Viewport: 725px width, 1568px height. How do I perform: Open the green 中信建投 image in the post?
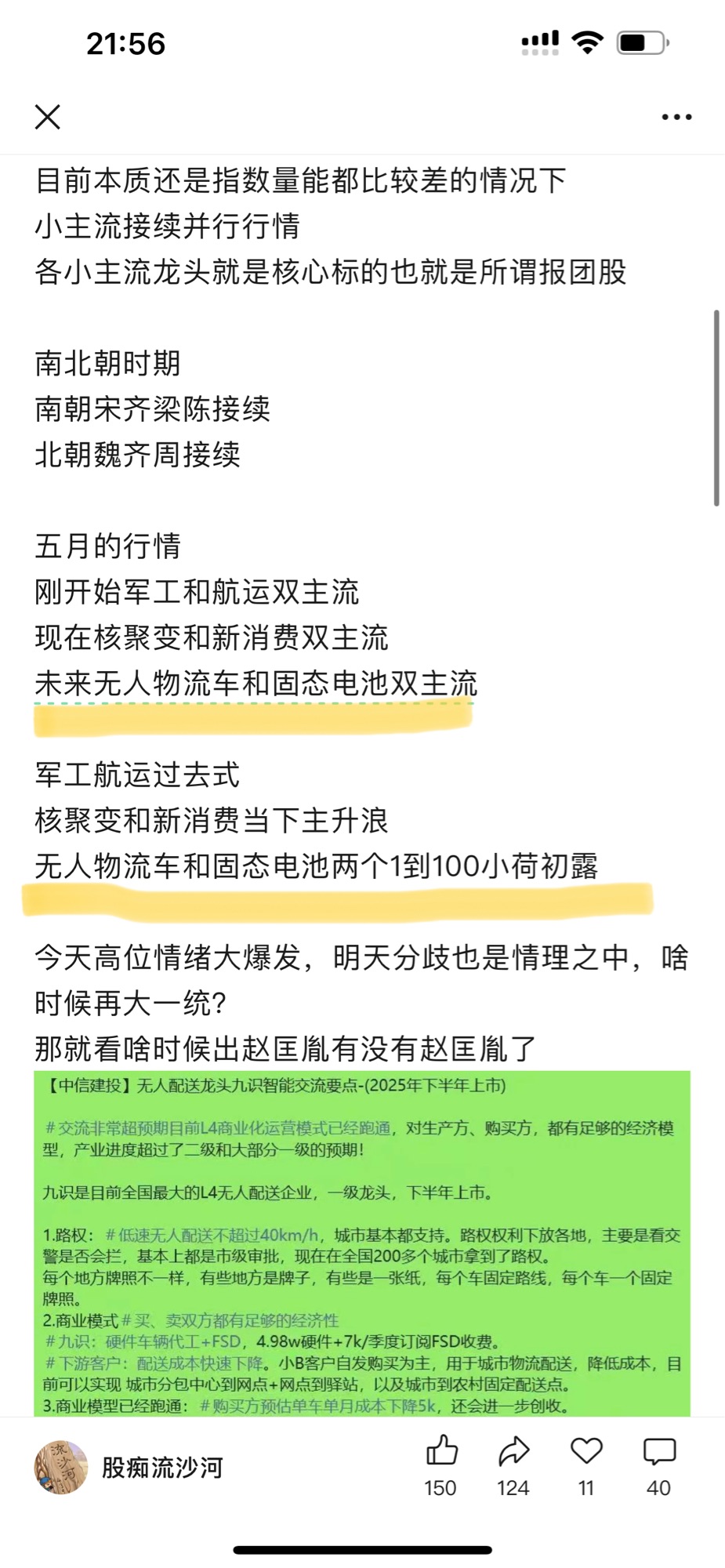click(362, 1243)
